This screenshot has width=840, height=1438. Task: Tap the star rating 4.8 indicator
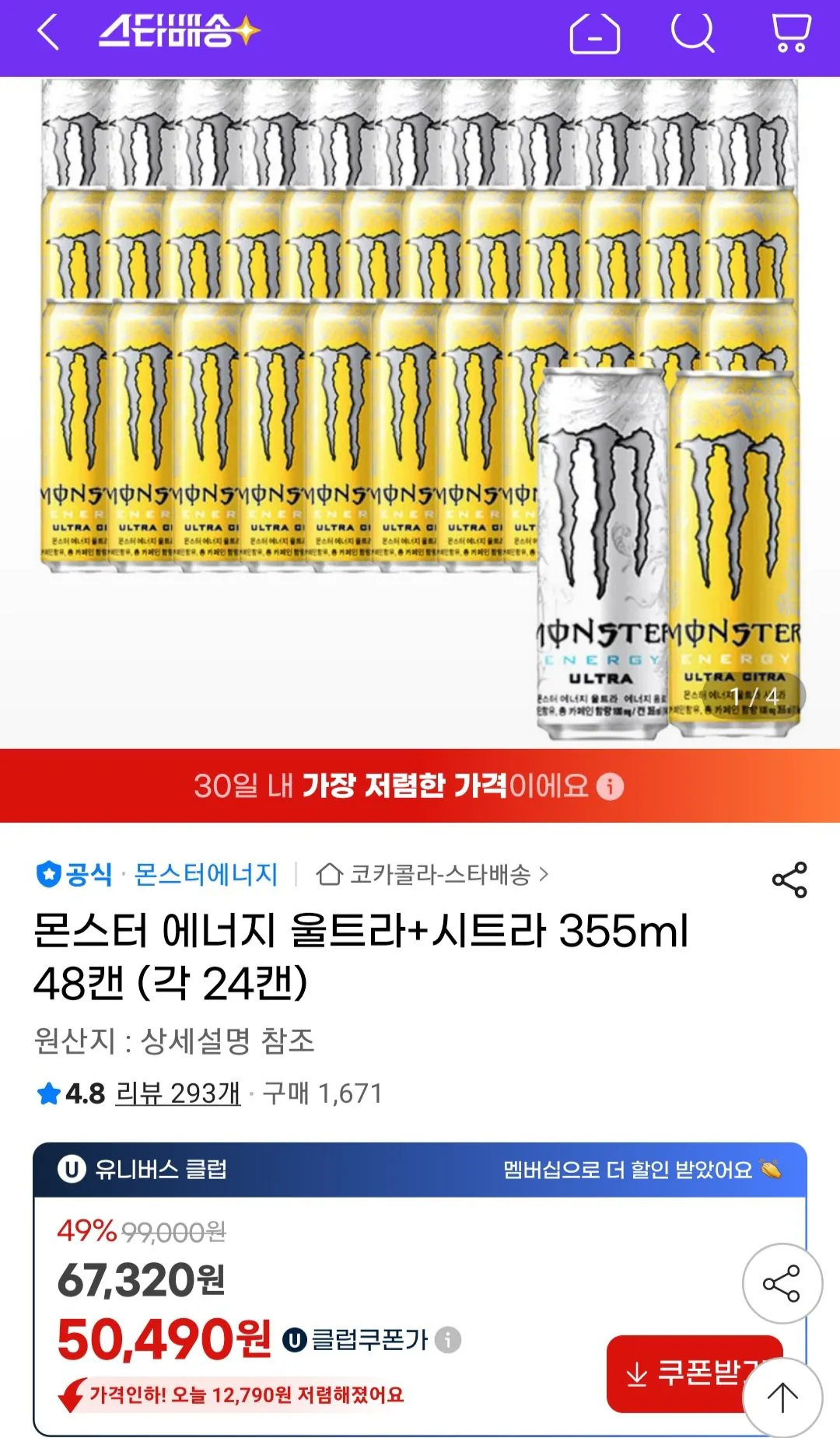(x=49, y=1093)
